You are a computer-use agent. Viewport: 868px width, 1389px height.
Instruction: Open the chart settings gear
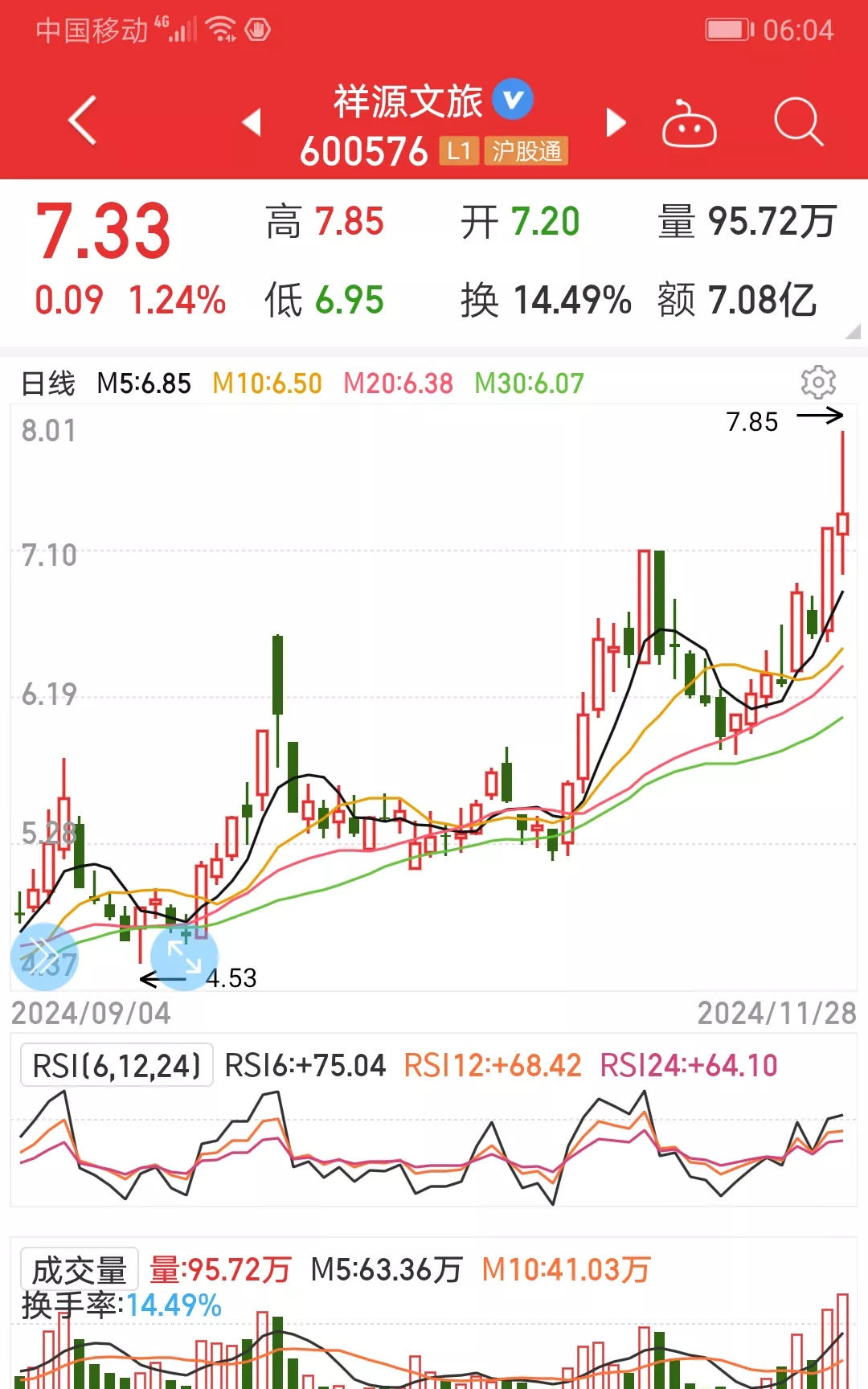pyautogui.click(x=819, y=383)
